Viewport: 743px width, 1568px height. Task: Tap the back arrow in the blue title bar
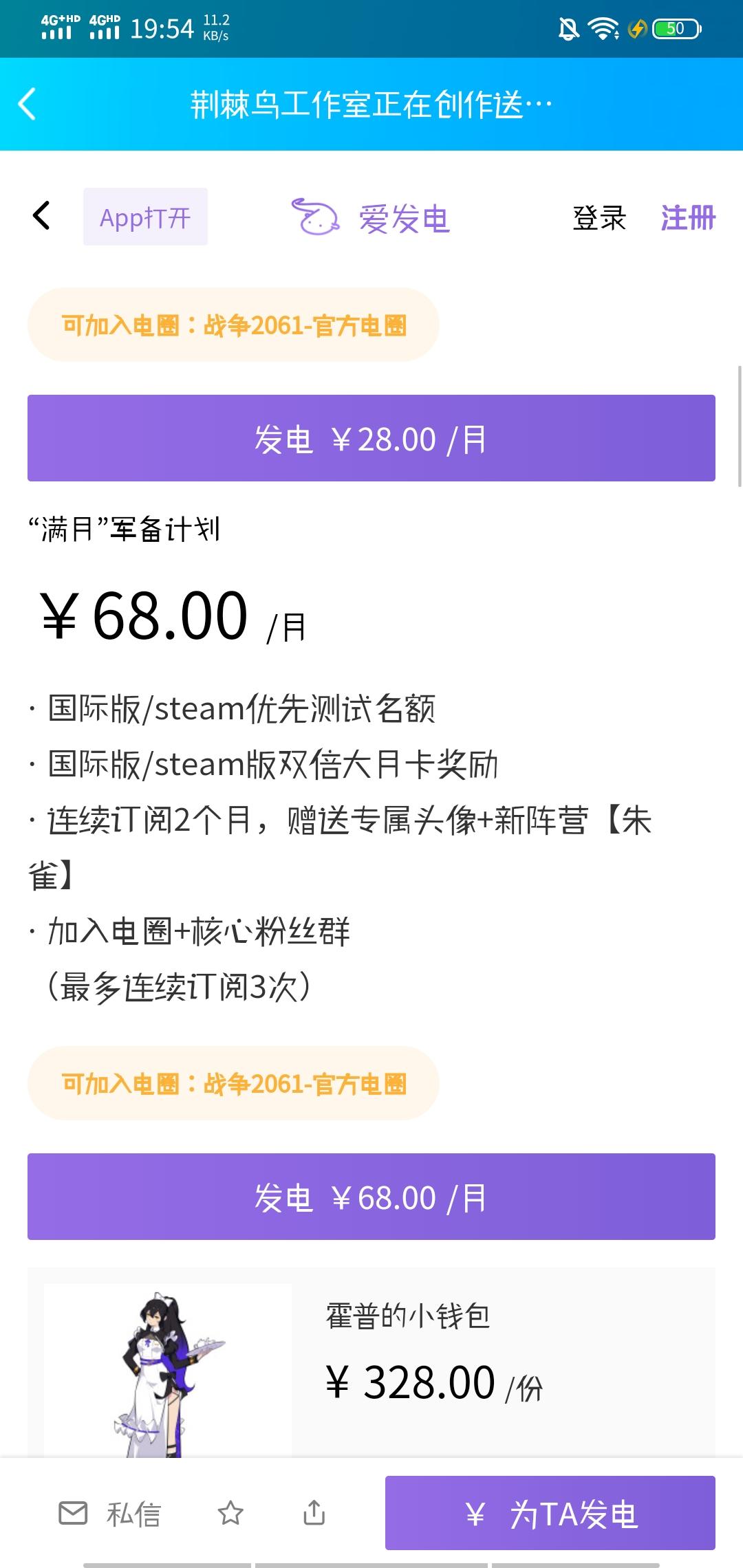[x=28, y=105]
